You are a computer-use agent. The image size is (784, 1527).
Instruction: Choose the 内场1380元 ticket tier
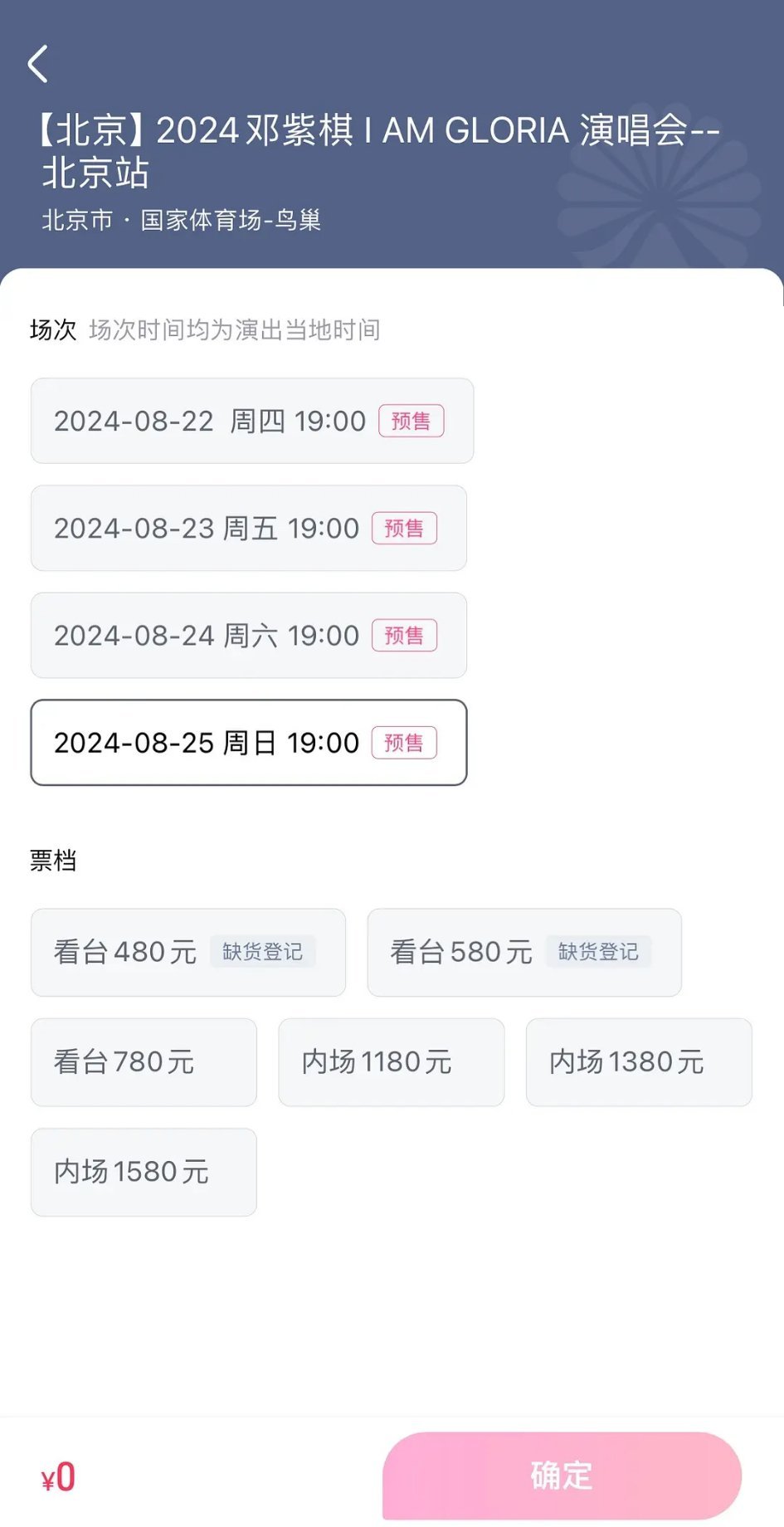[638, 1063]
